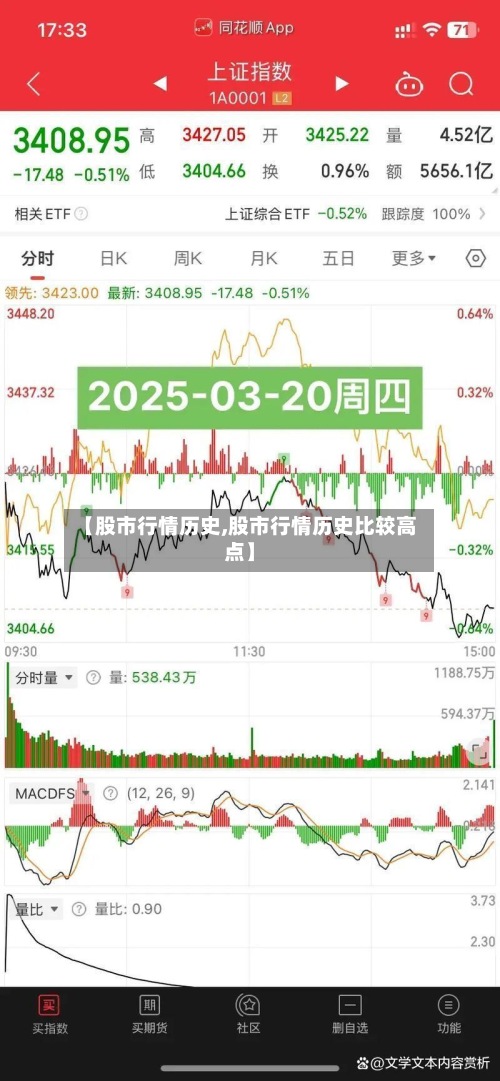
Task: Switch to the 日K tab
Action: (114, 259)
